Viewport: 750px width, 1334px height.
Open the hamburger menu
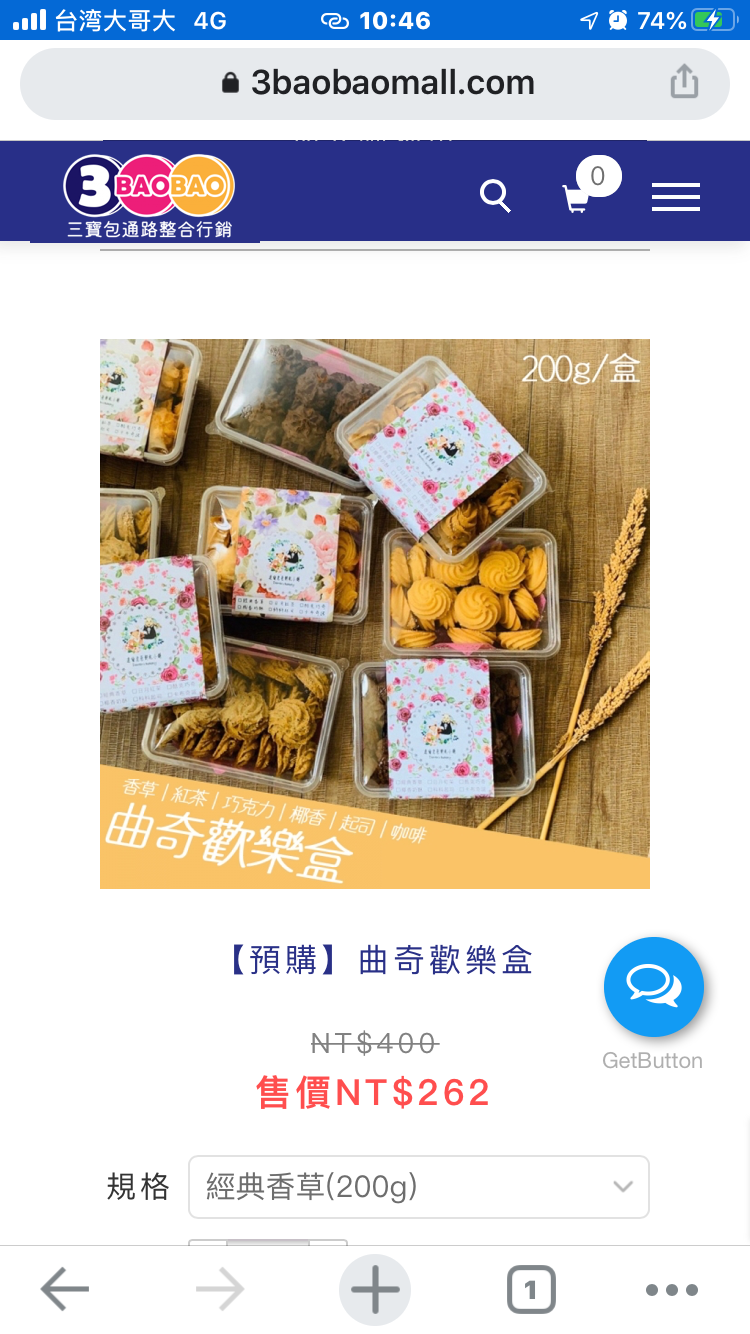[x=675, y=197]
